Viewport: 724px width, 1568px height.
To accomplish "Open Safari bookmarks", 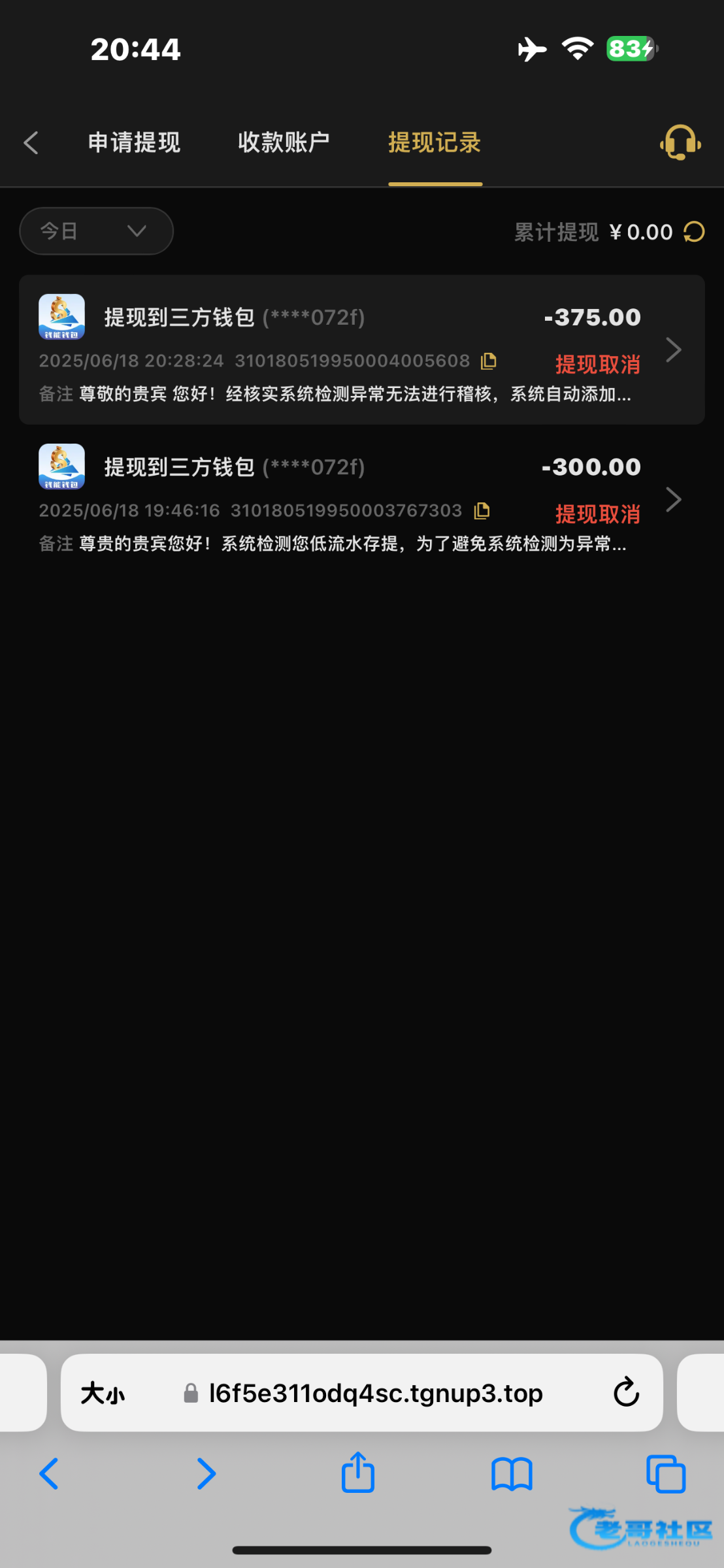I will tap(512, 1474).
